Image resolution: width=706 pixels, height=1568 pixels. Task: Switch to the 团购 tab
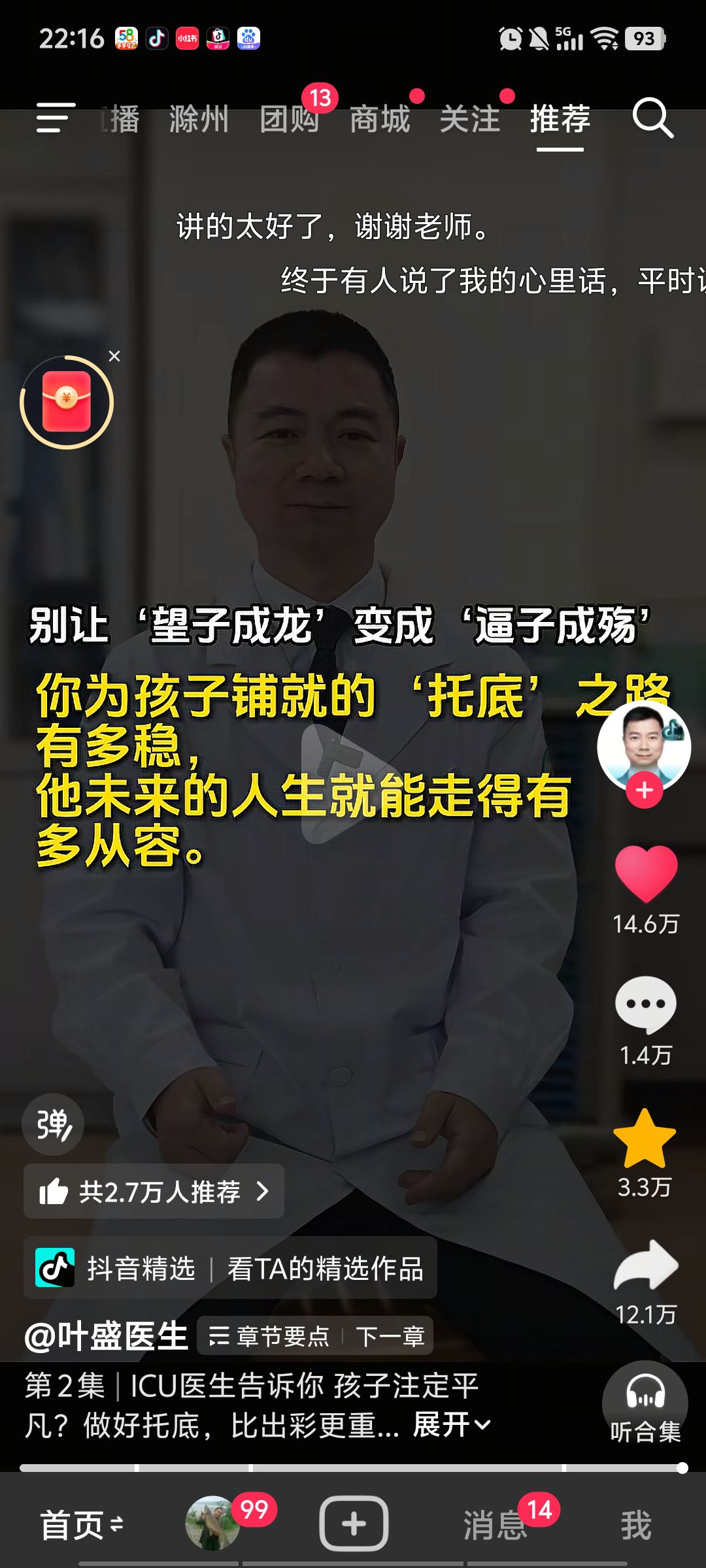[x=289, y=120]
